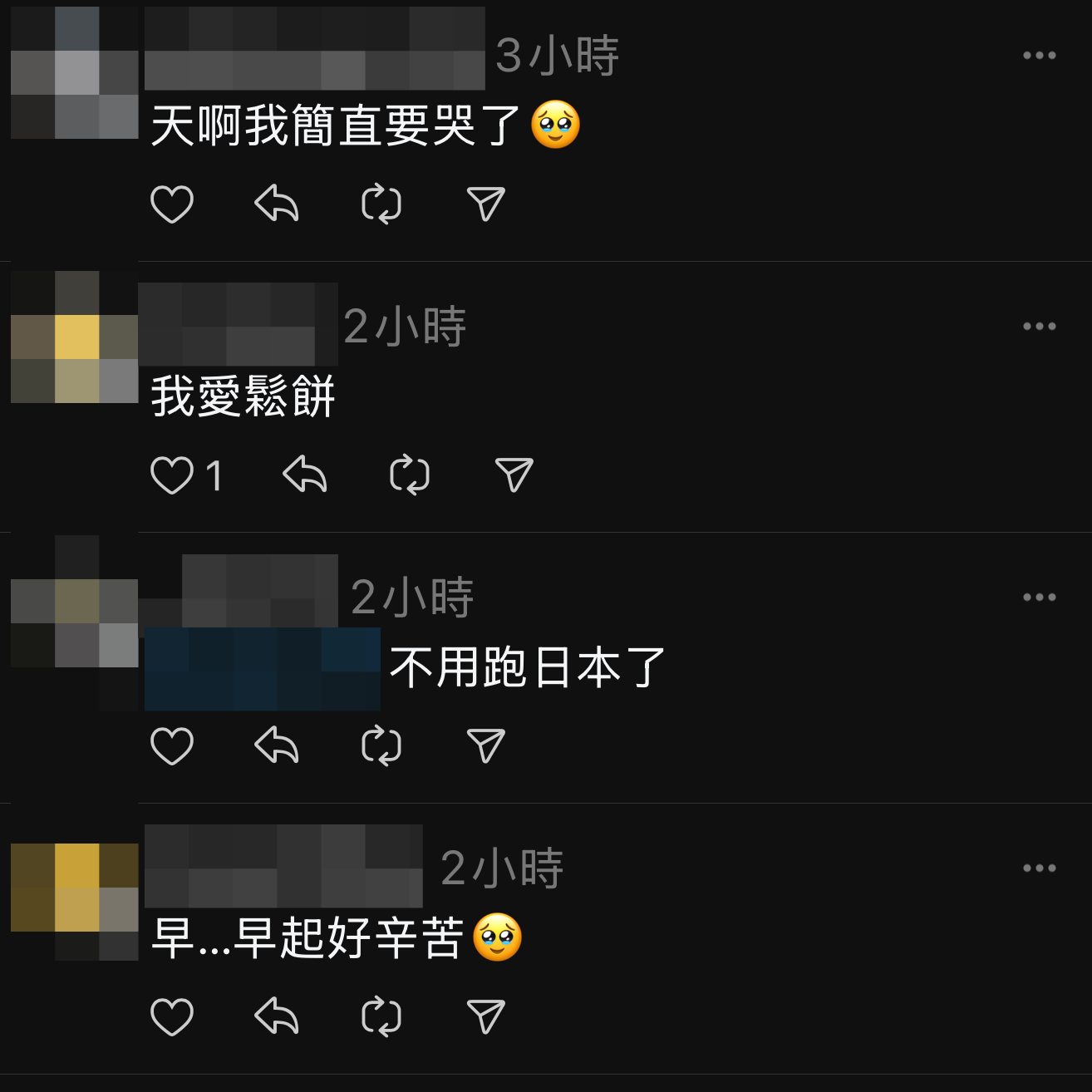
Task: Share the comment 天啊我簡直要哭了
Action: click(x=486, y=204)
